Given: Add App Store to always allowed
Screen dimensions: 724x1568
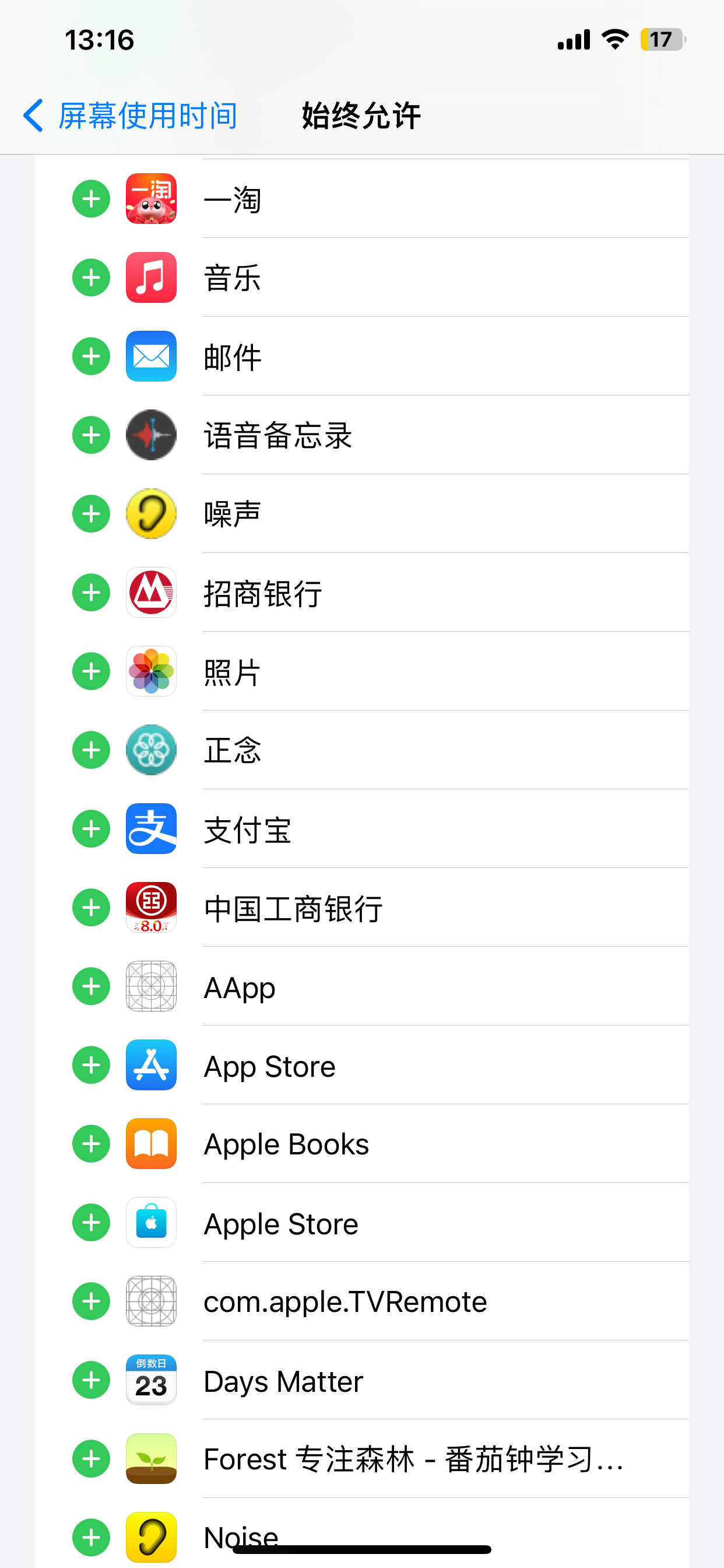Looking at the screenshot, I should point(92,1065).
